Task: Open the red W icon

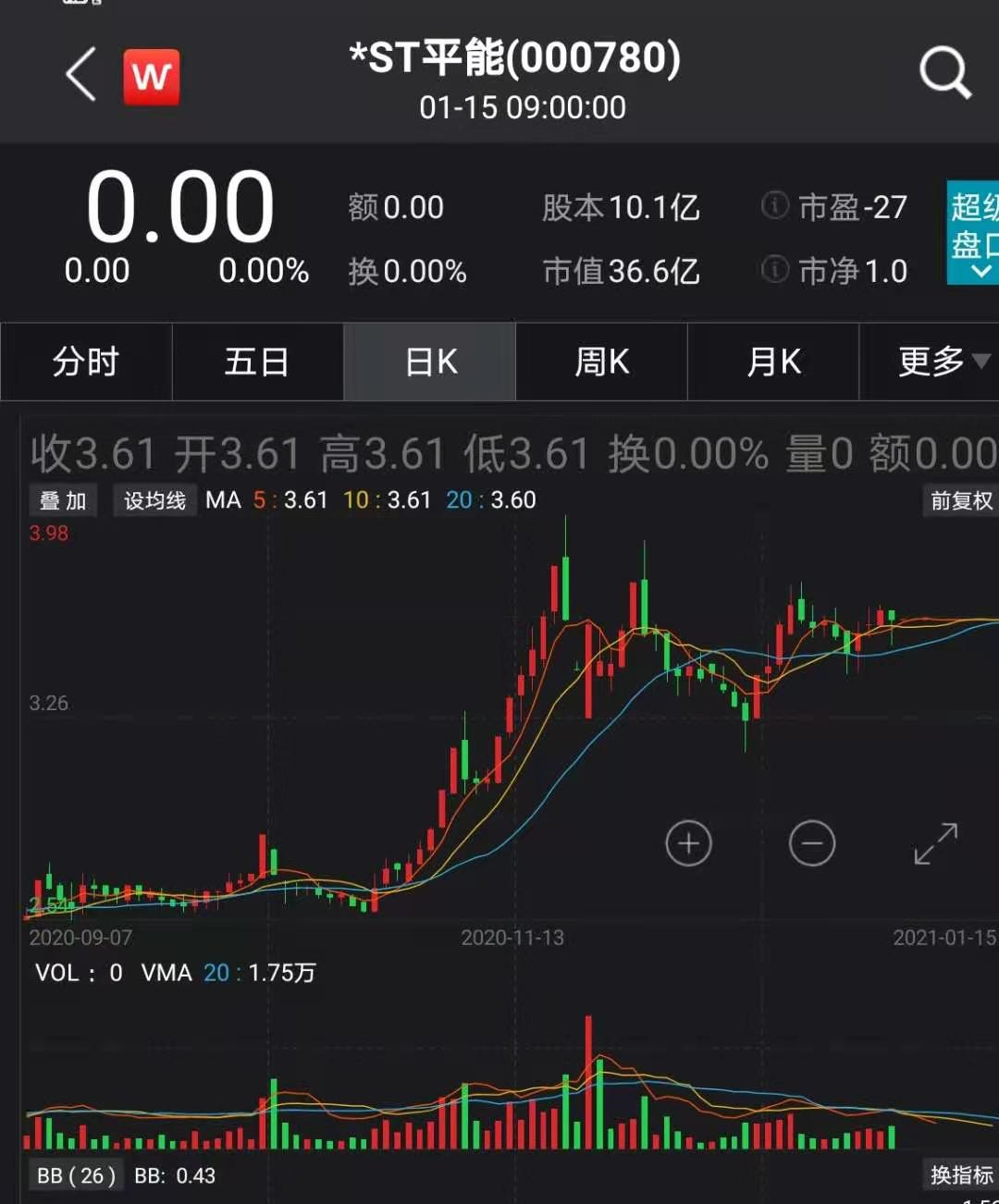Action: 152,77
